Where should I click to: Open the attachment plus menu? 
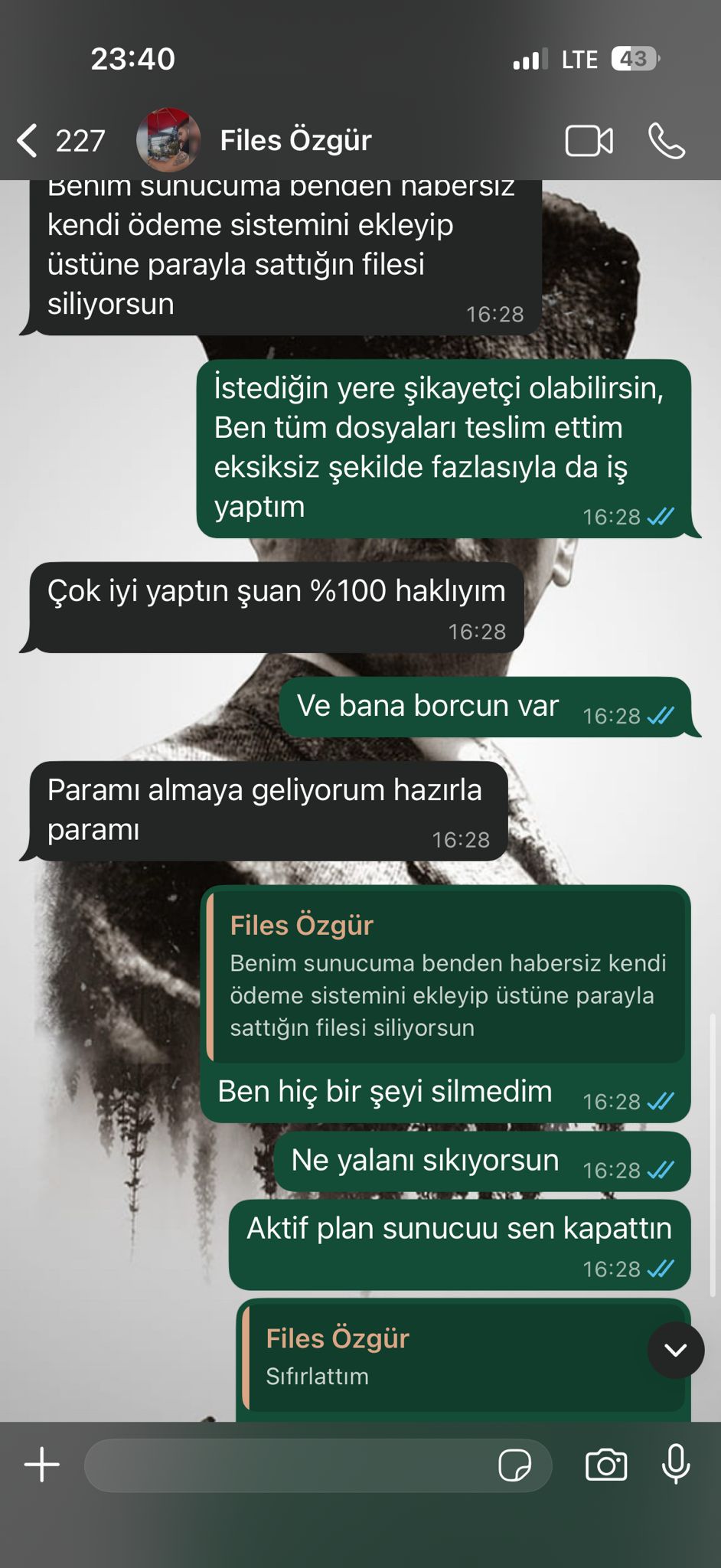tap(42, 1465)
